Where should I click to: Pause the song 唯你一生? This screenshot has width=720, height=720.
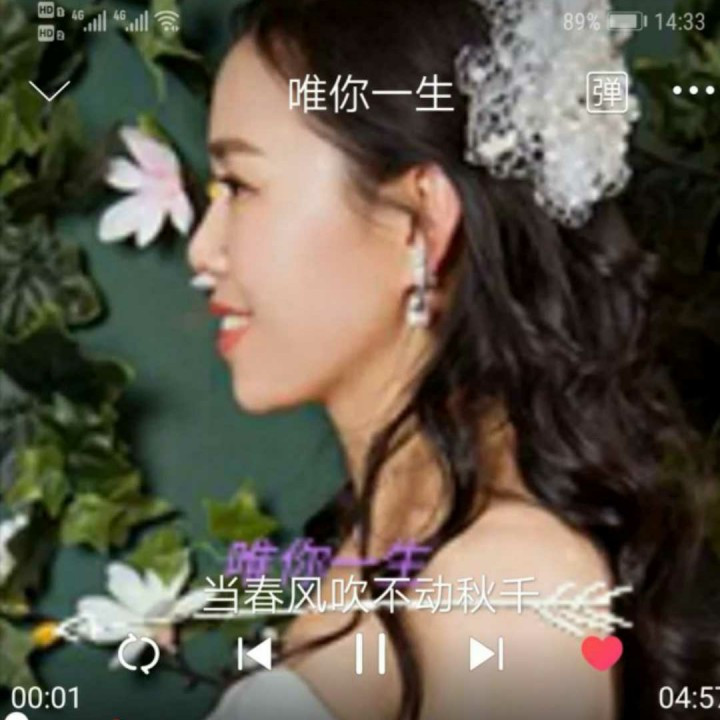[x=370, y=654]
